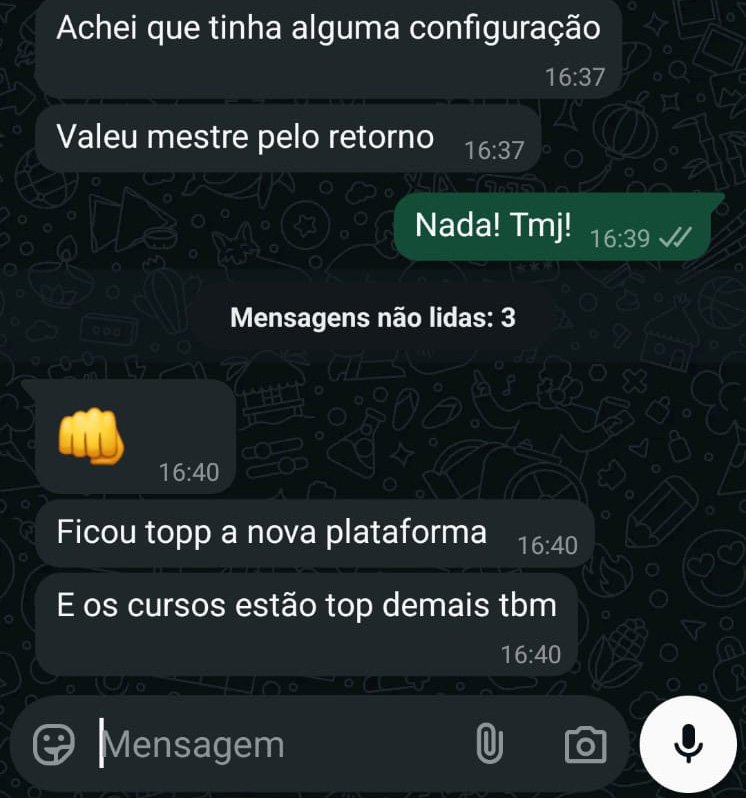This screenshot has width=746, height=798.
Task: Select the 'Mensagens não lidas: 3' divider
Action: click(x=373, y=317)
